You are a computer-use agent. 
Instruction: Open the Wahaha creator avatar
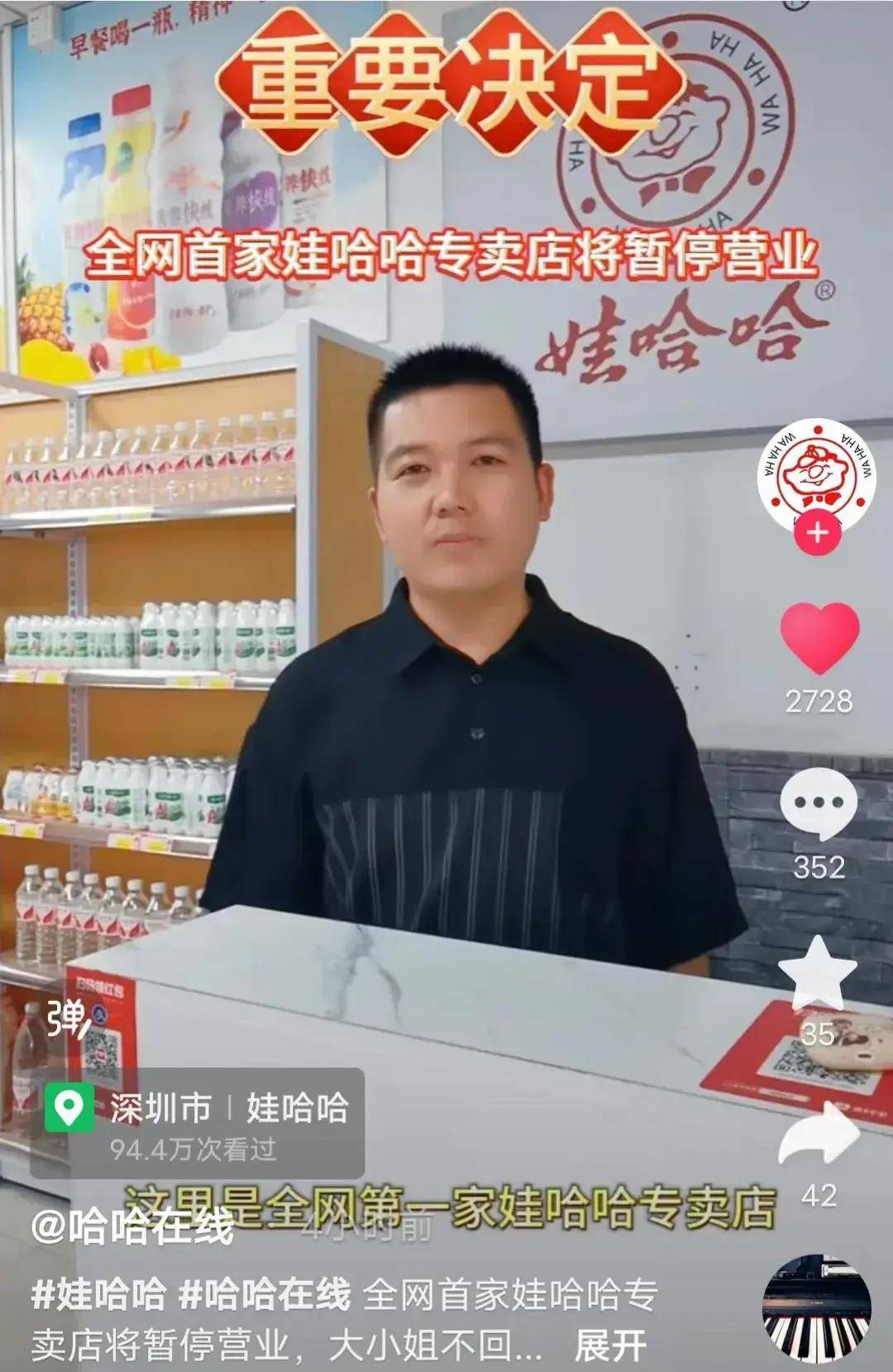817,474
